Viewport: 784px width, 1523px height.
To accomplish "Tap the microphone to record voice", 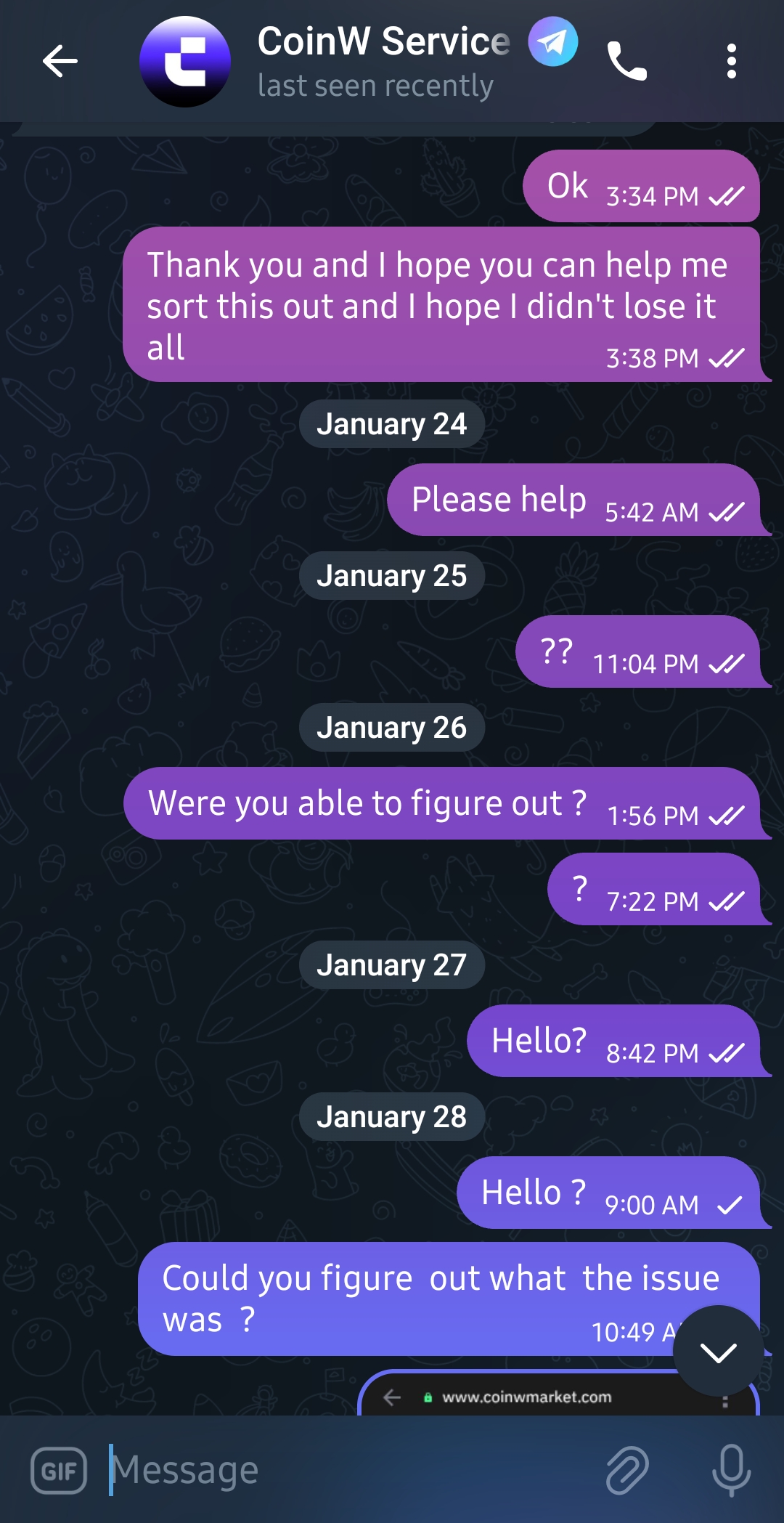I will (x=731, y=1471).
